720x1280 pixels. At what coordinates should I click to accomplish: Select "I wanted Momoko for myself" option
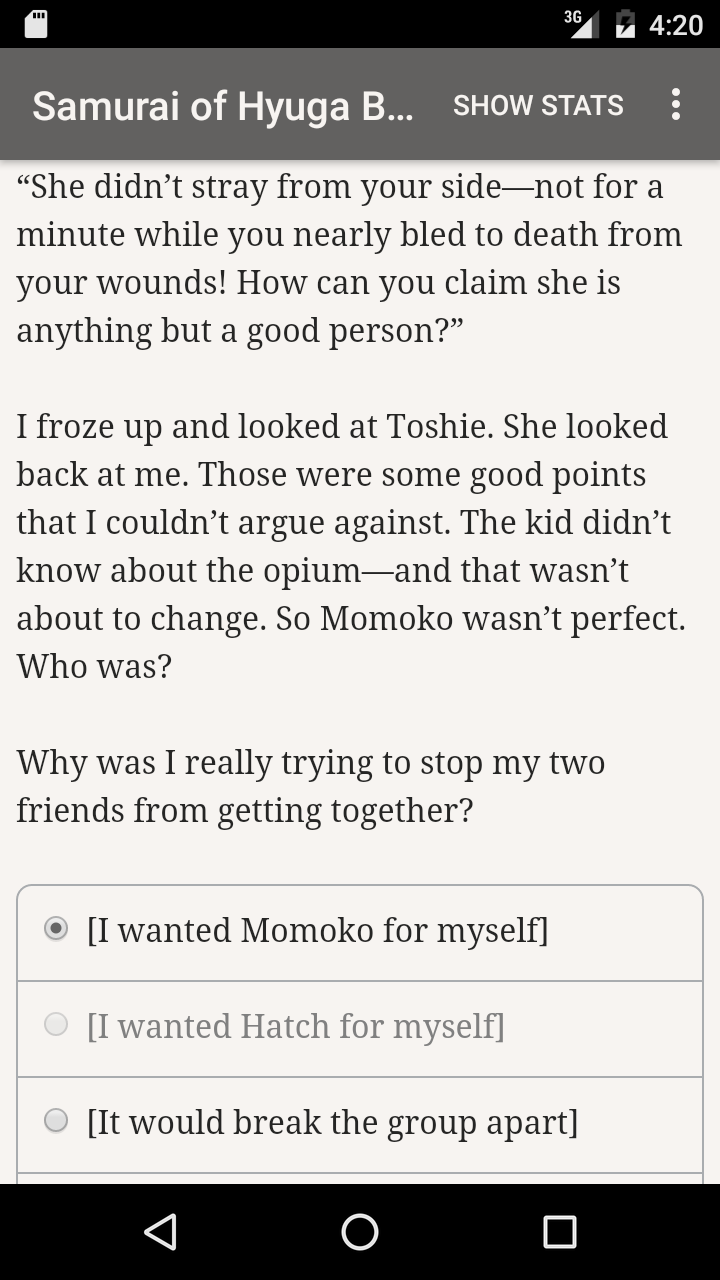360,932
